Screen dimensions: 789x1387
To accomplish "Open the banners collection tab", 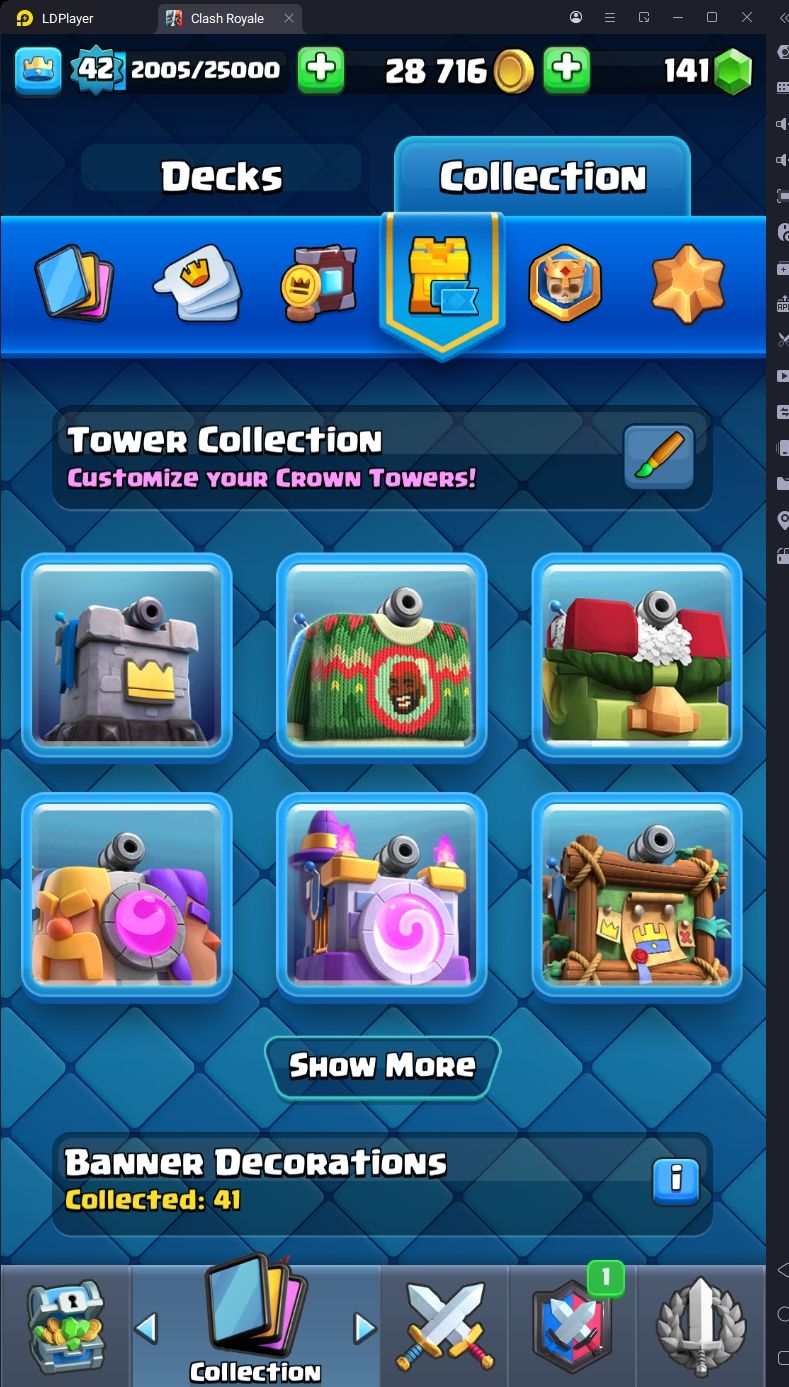I will [319, 284].
